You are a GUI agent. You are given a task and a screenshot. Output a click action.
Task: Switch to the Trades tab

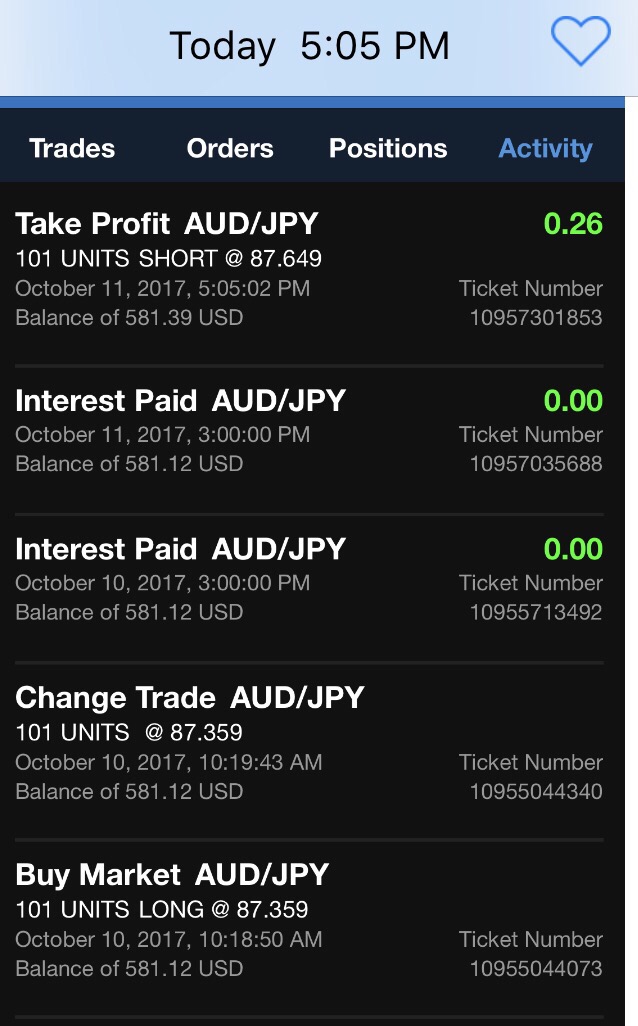[72, 148]
